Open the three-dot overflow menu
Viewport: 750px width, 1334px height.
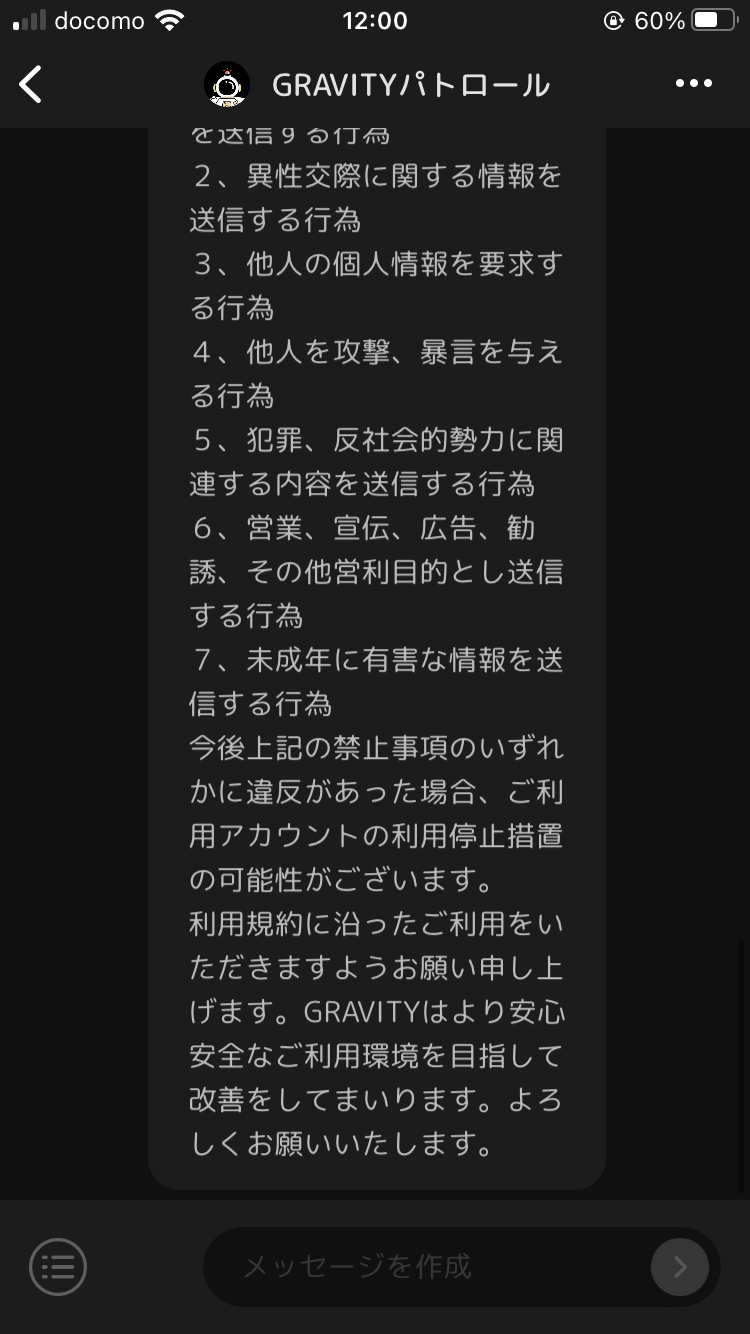693,85
